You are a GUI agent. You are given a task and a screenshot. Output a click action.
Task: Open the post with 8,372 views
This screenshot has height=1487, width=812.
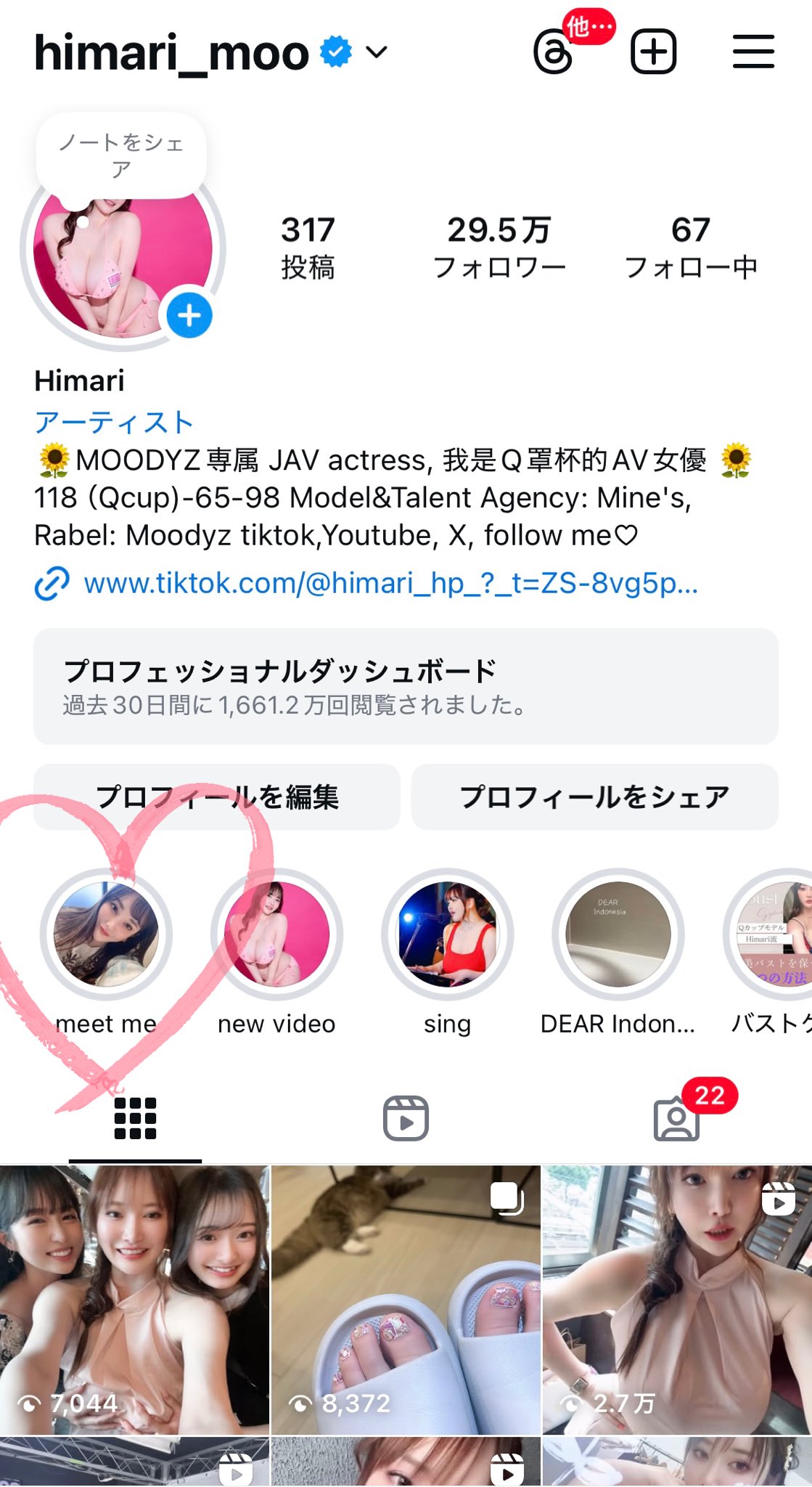coord(406,1300)
